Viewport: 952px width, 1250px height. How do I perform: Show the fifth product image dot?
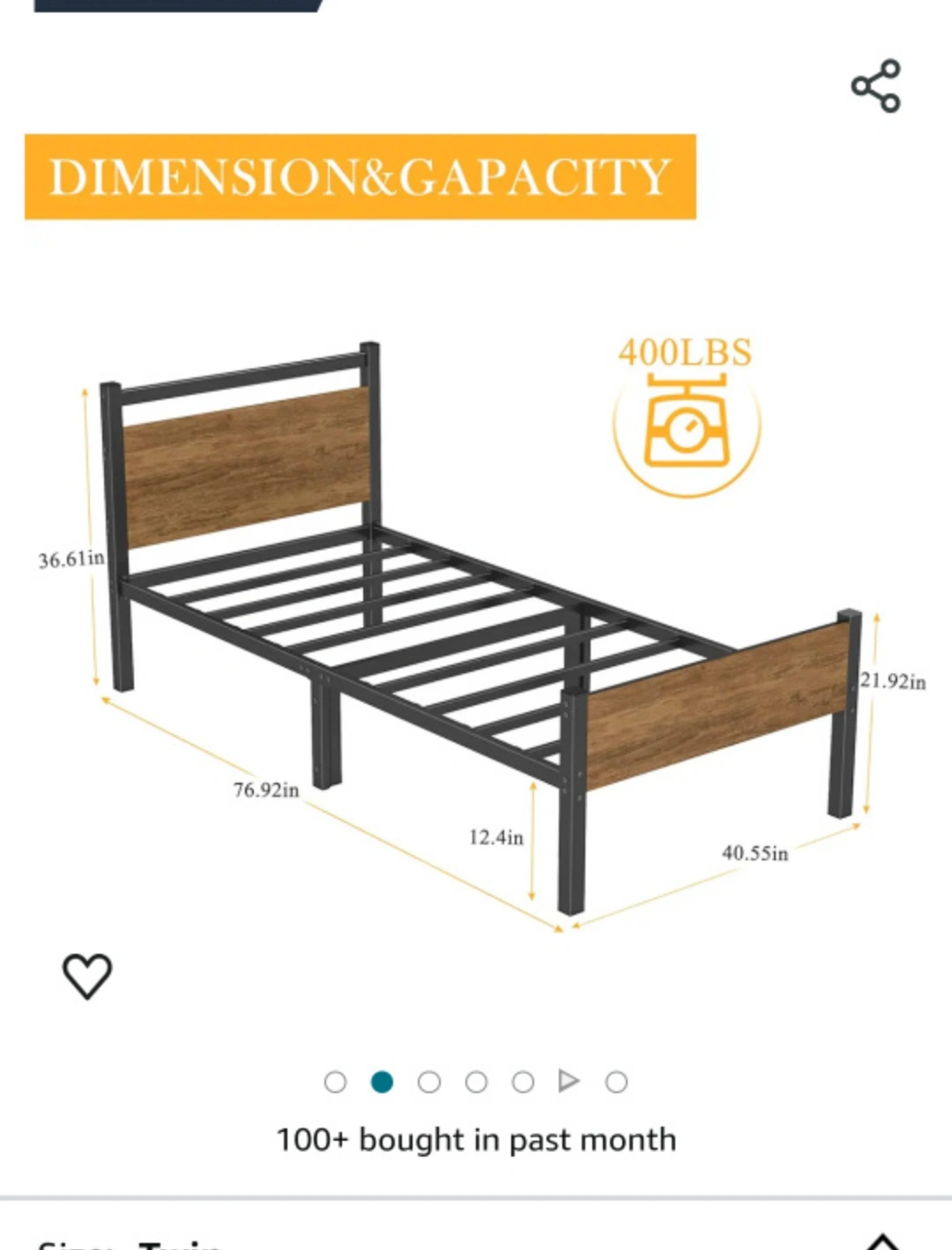[x=523, y=1082]
